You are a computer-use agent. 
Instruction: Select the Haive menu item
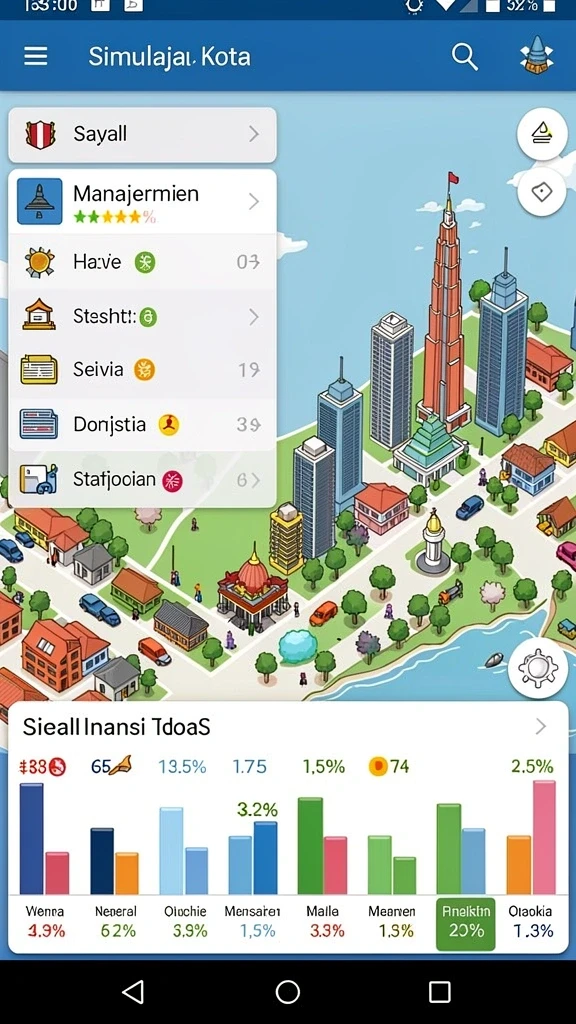click(x=142, y=263)
